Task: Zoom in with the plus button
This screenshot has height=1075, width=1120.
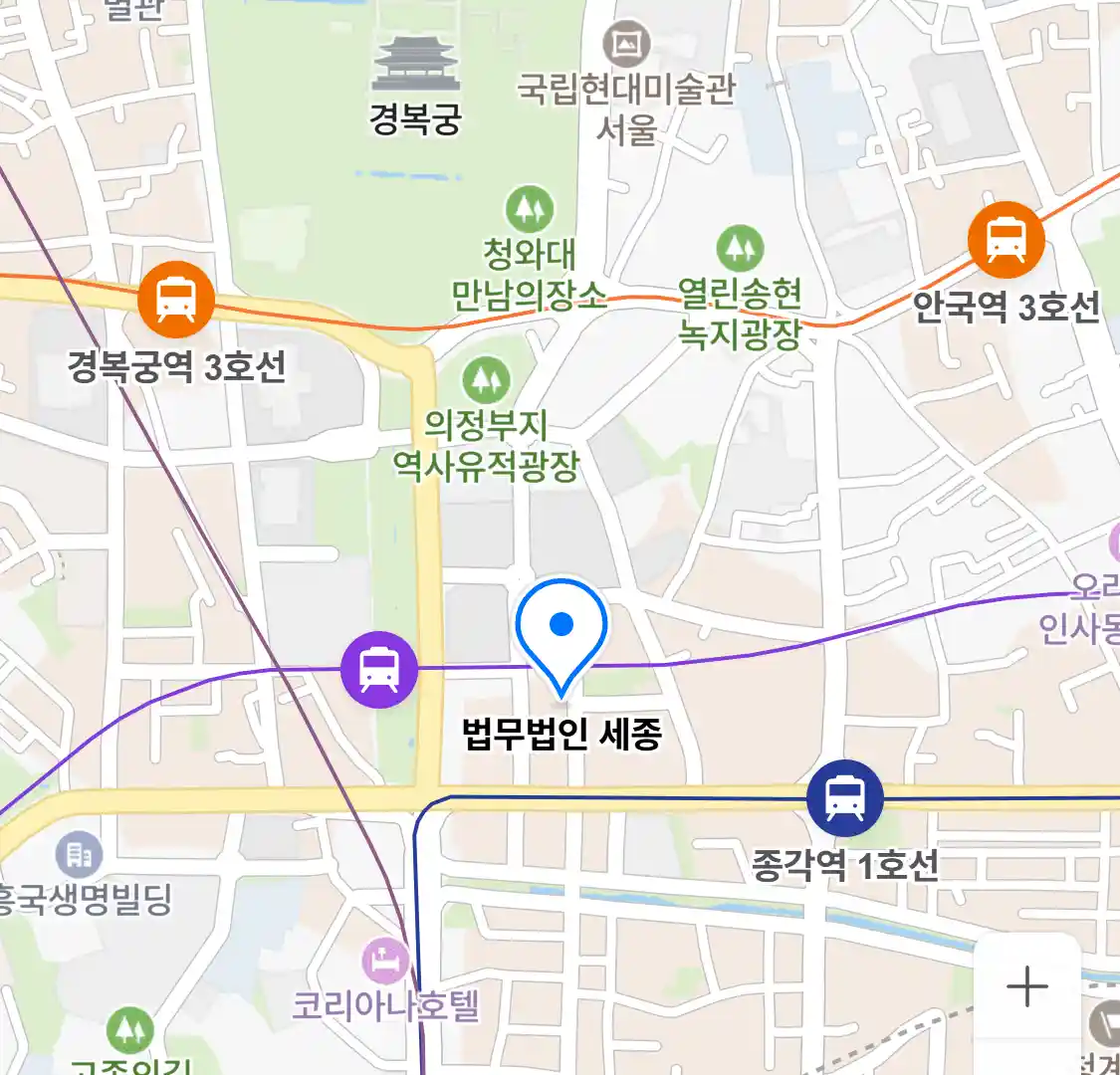Action: (x=1026, y=986)
